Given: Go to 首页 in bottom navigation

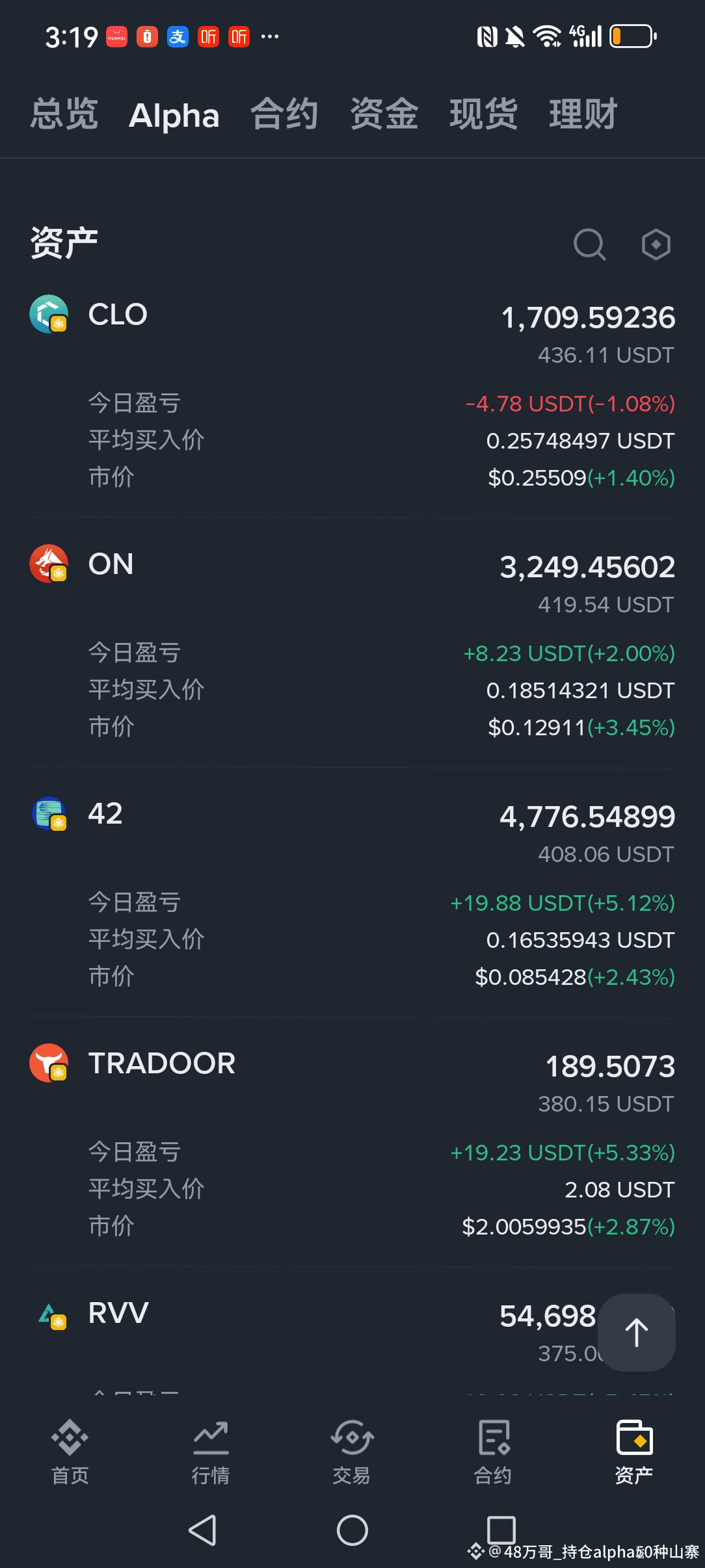Looking at the screenshot, I should (70, 1452).
